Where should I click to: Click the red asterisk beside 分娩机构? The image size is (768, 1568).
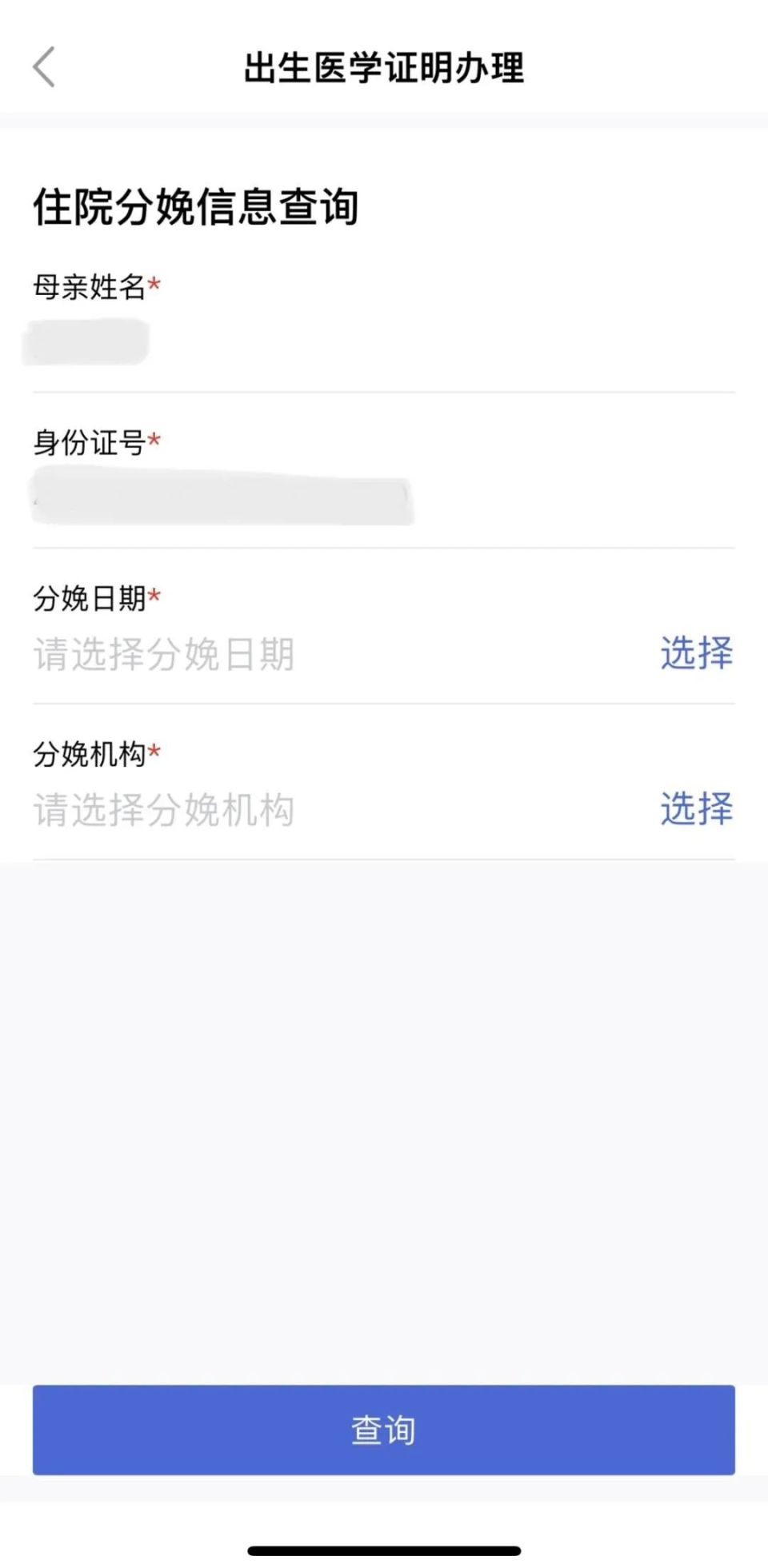155,752
